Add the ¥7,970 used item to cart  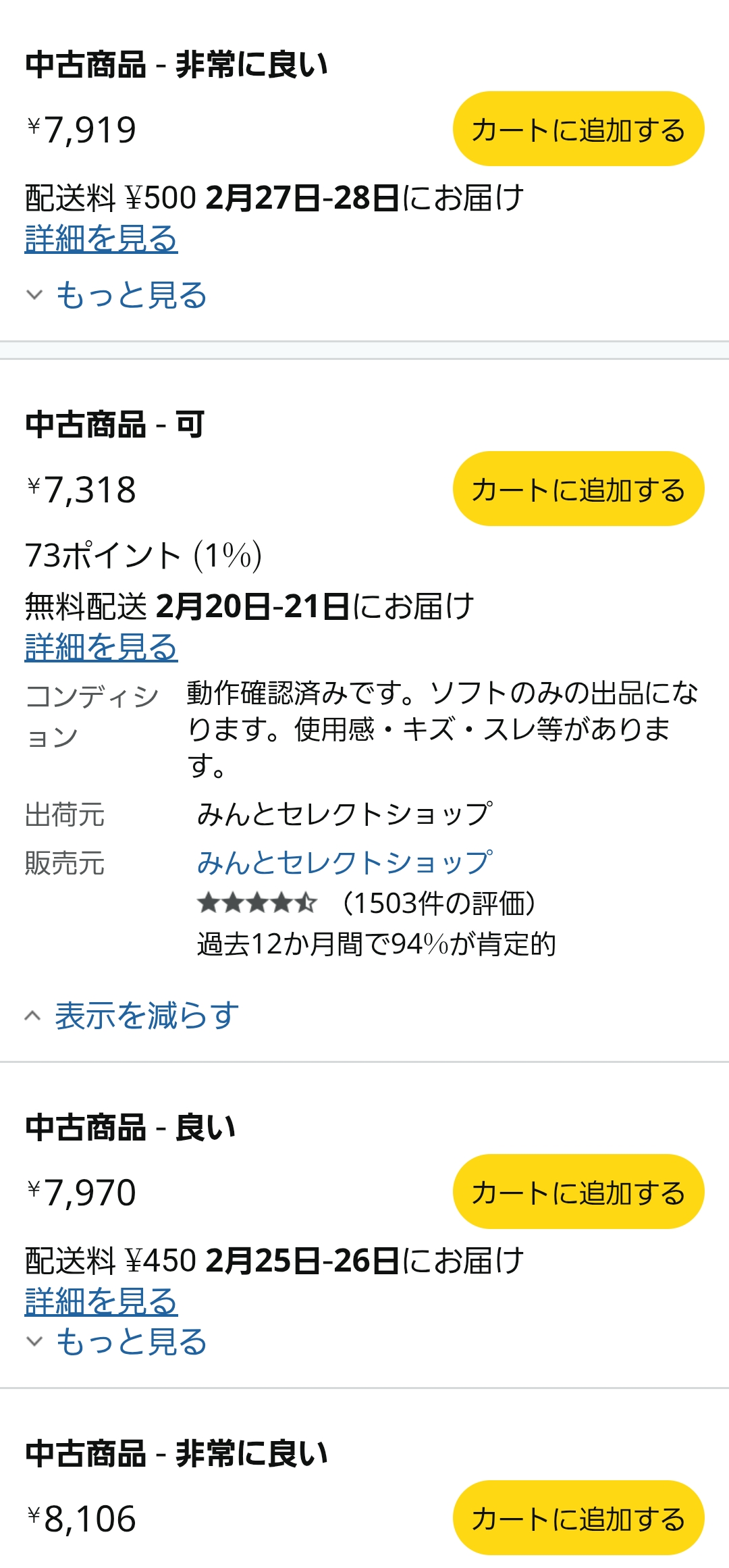click(x=578, y=1192)
